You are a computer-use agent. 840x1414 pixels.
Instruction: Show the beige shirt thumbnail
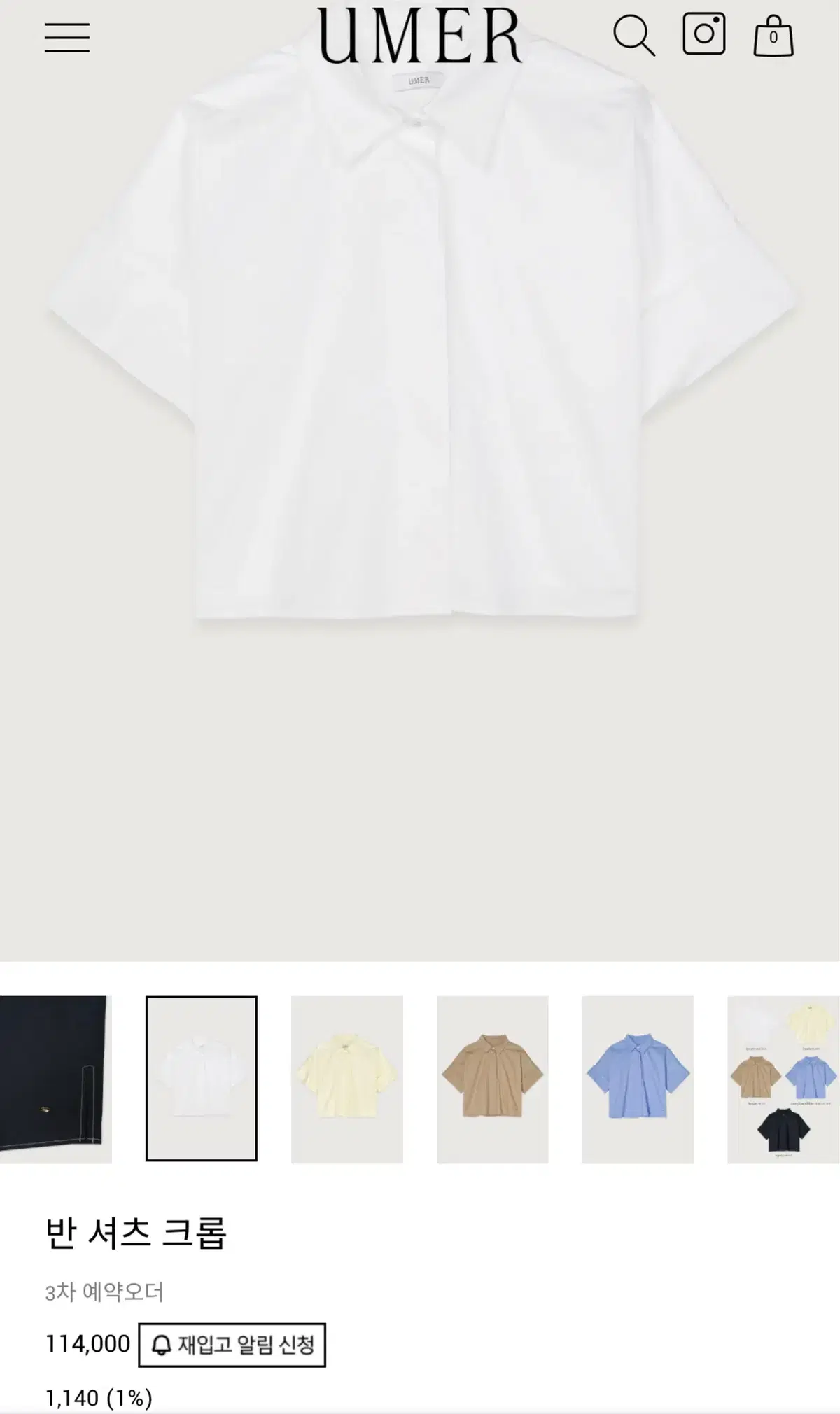pos(493,1079)
